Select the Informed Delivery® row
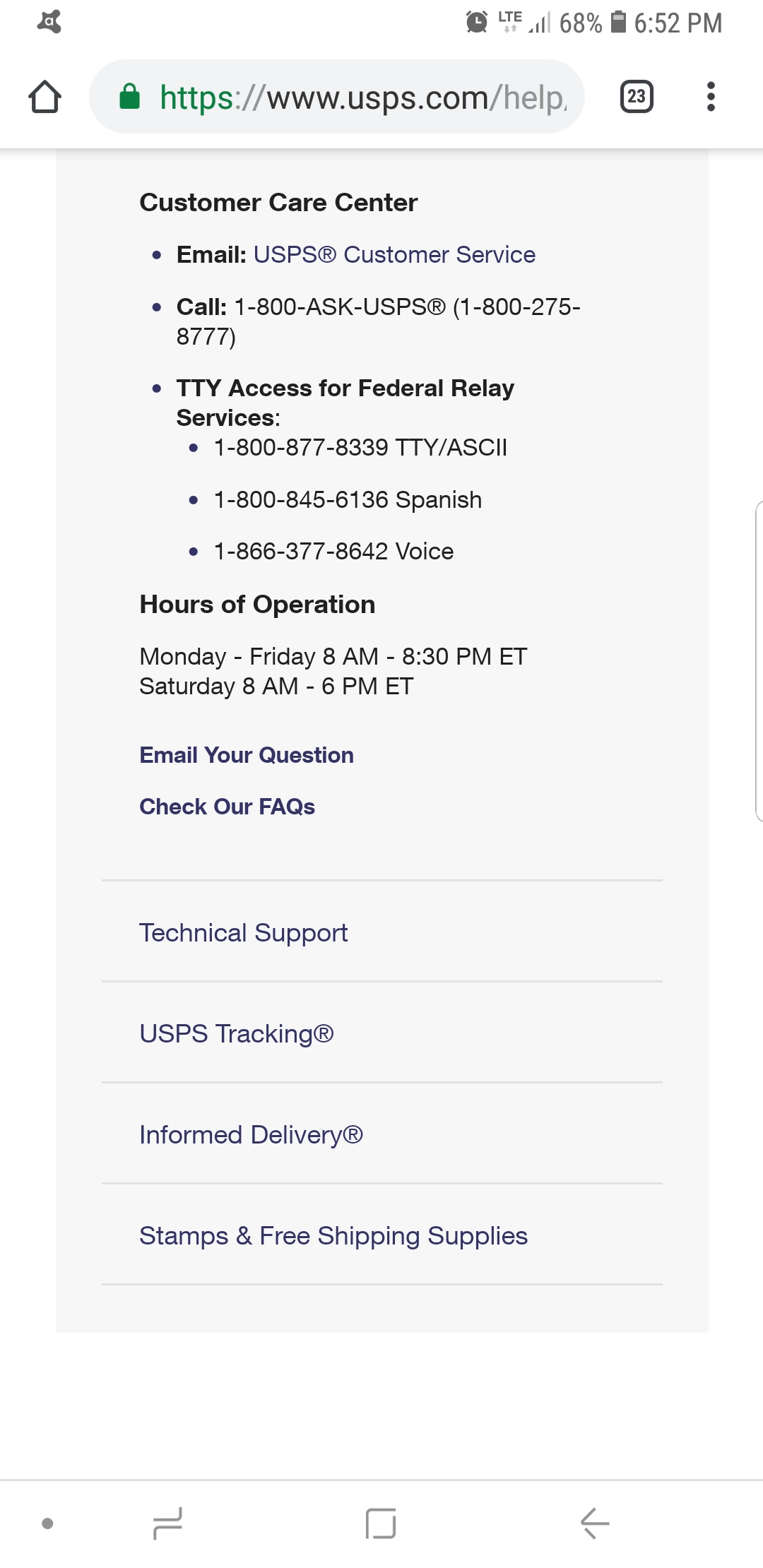763x1568 pixels. point(251,1134)
